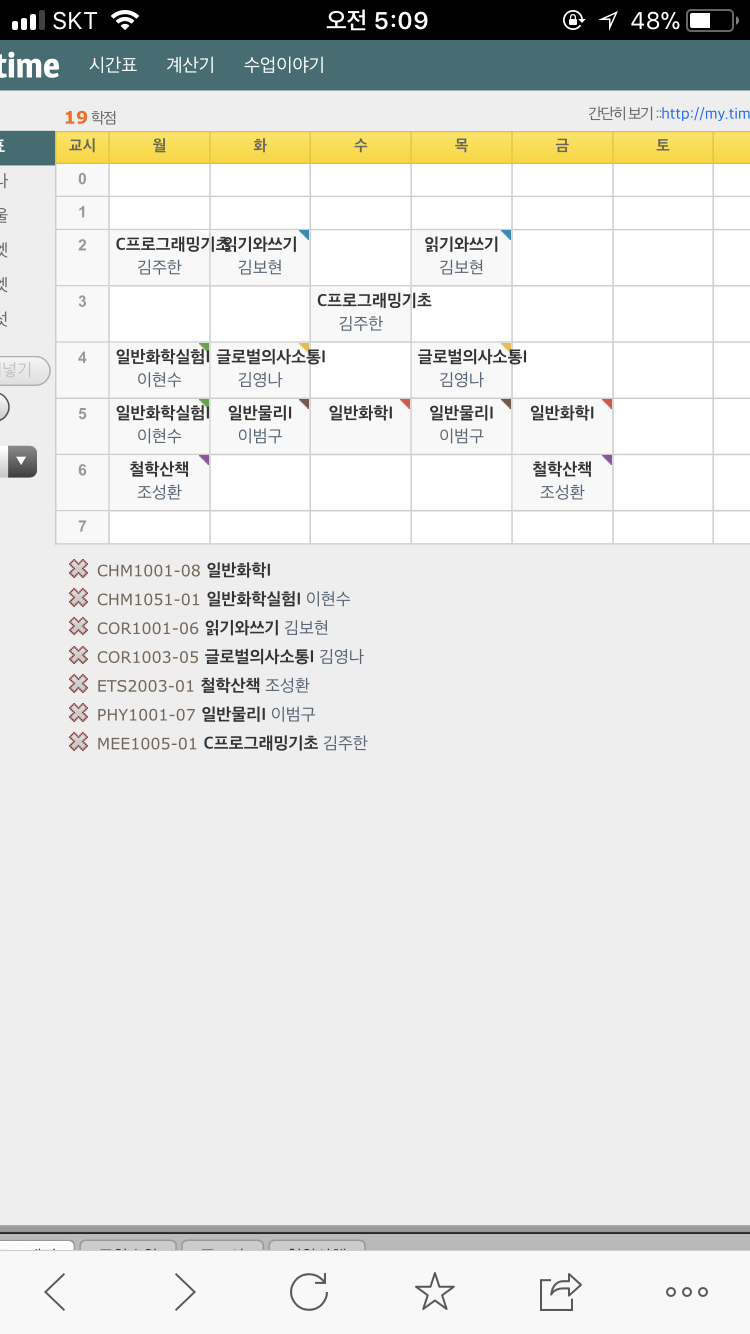The height and width of the screenshot is (1334, 750).
Task: Reload the current page
Action: (309, 1292)
